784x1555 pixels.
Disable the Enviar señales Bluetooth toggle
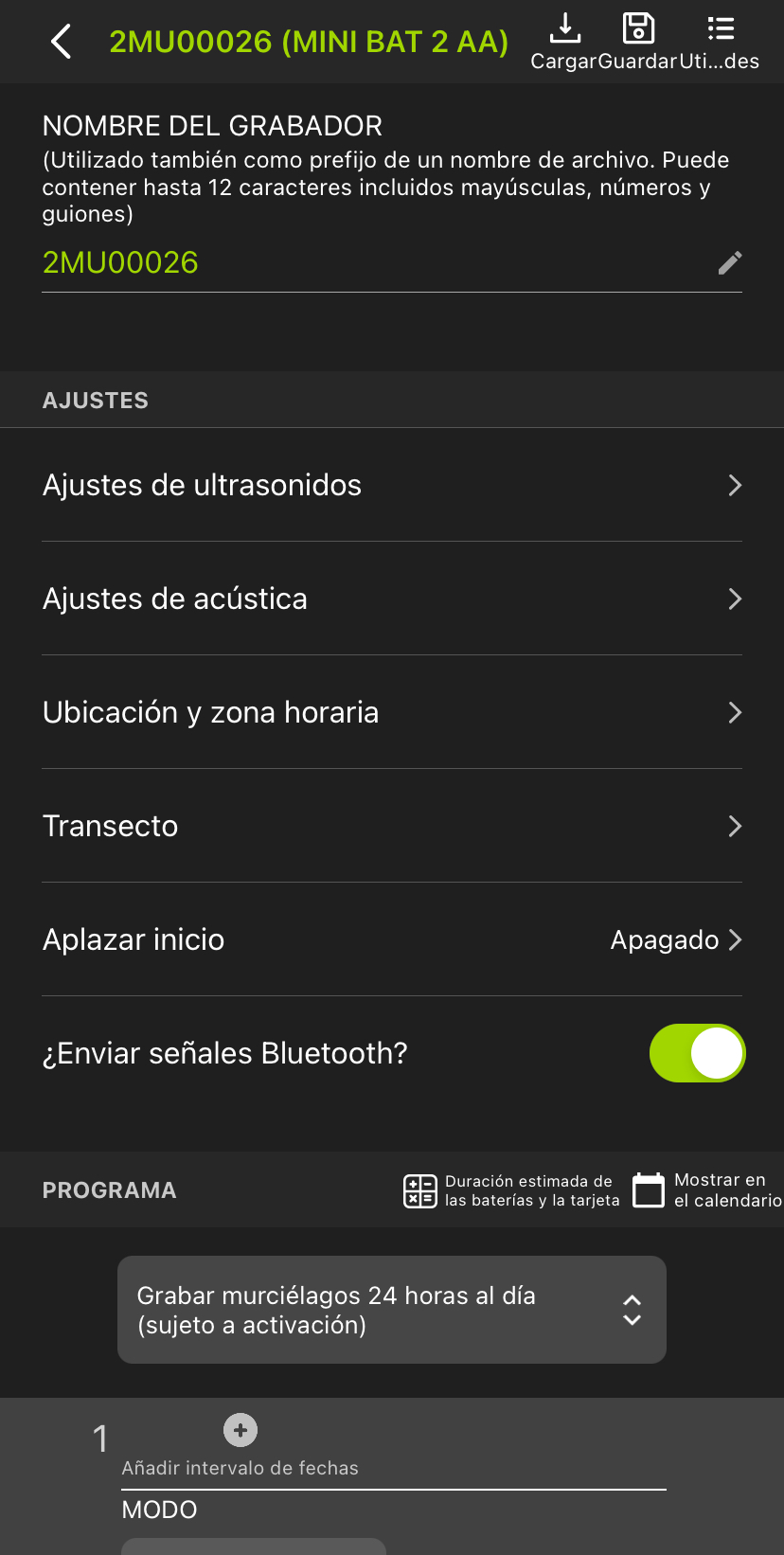pyautogui.click(x=698, y=1052)
